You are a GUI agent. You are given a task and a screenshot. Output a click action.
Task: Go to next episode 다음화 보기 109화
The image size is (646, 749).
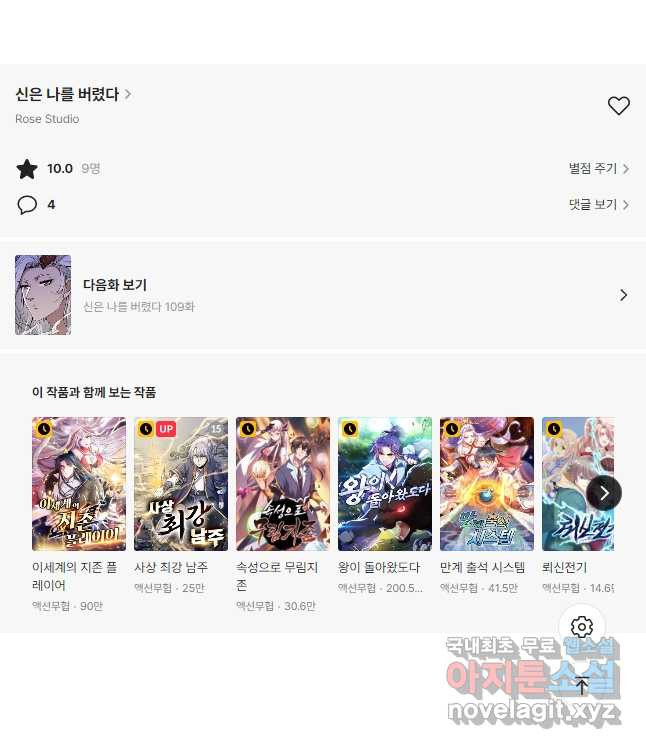pyautogui.click(x=322, y=295)
